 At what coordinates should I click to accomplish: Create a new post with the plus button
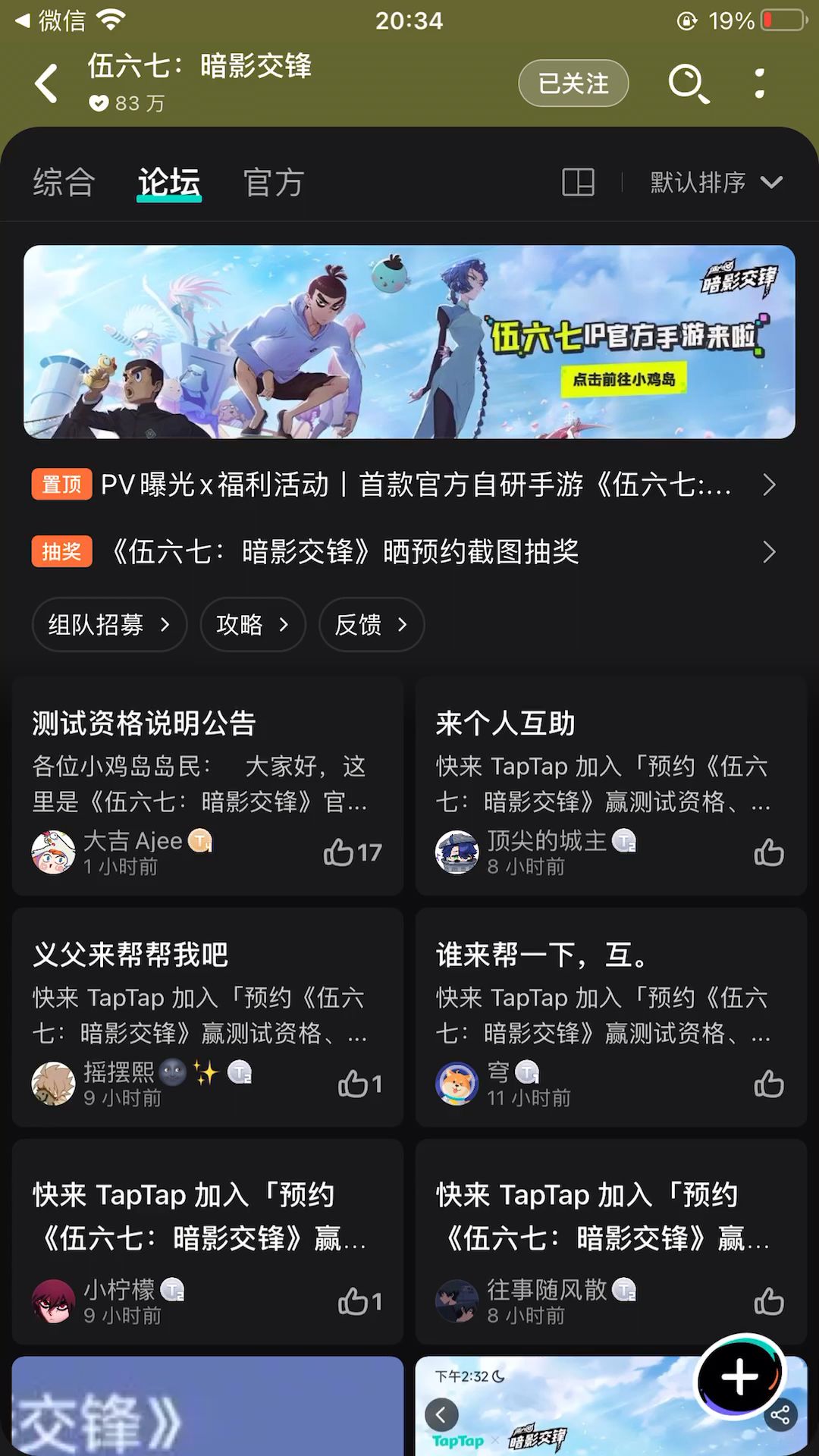739,1376
